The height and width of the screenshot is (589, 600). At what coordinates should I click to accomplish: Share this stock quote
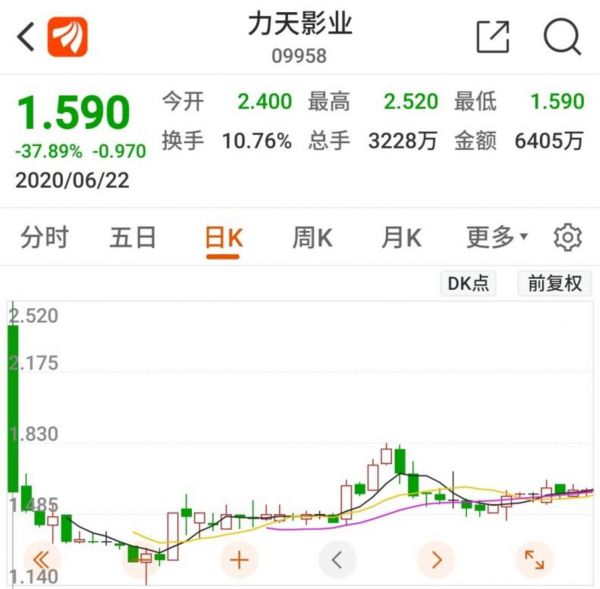(492, 38)
